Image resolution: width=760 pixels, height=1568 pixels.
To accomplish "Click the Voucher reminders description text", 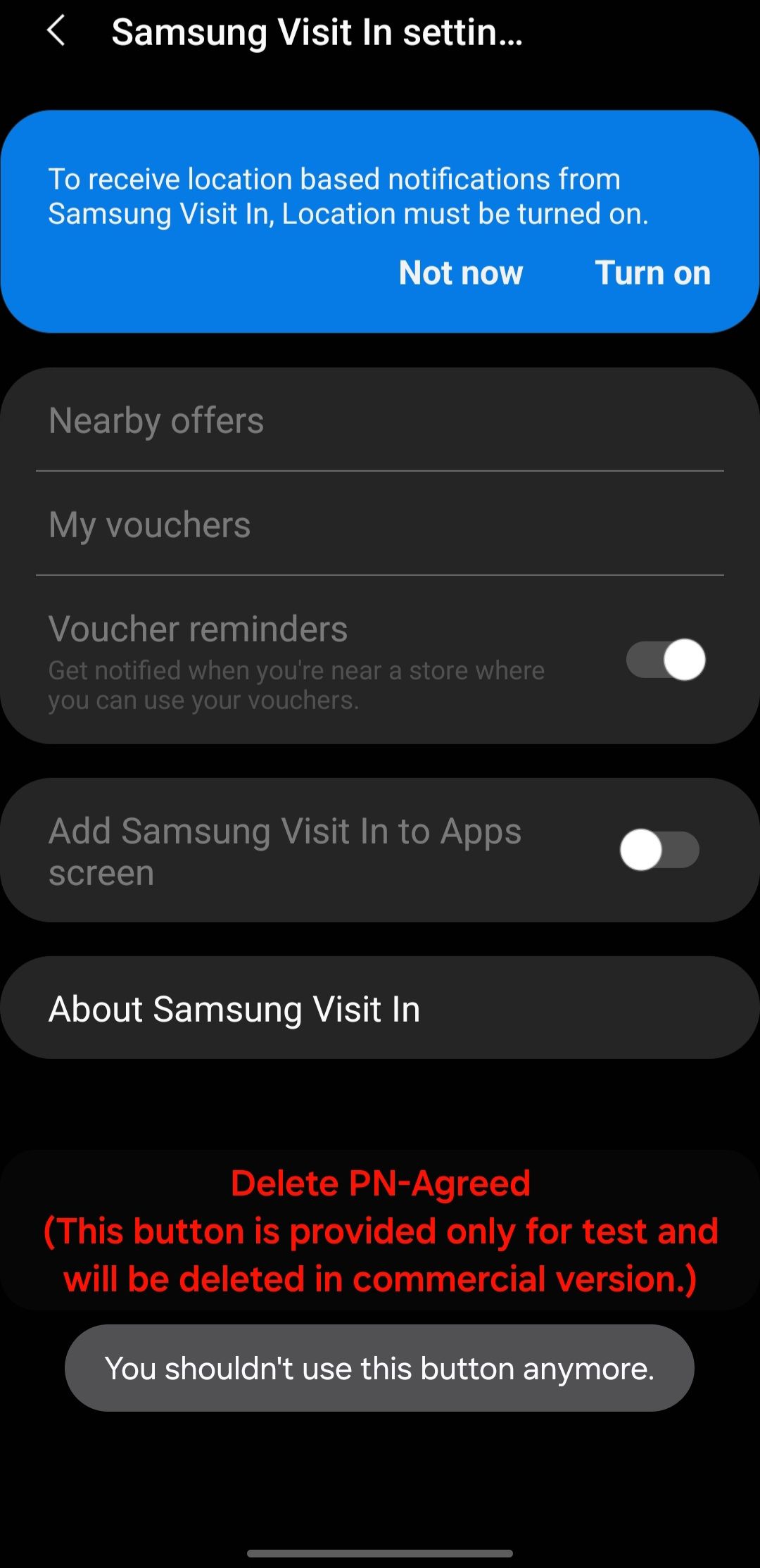I will 296,686.
